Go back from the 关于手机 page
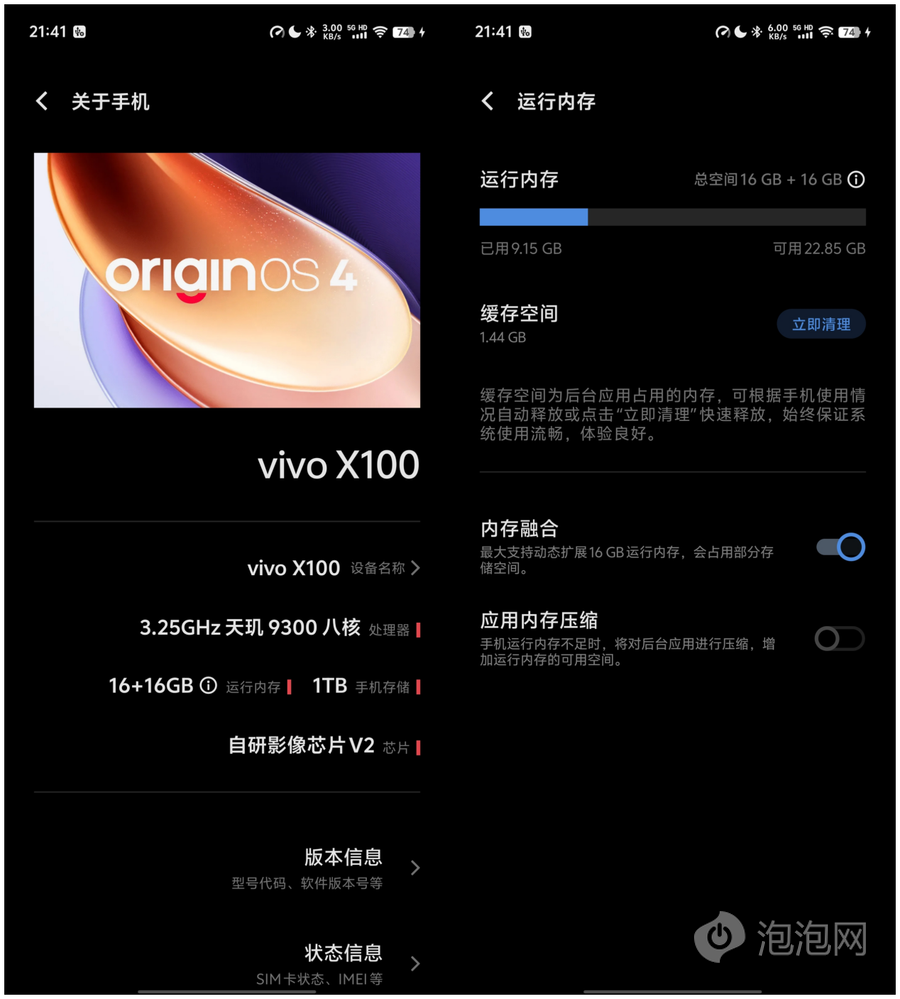 (x=42, y=101)
